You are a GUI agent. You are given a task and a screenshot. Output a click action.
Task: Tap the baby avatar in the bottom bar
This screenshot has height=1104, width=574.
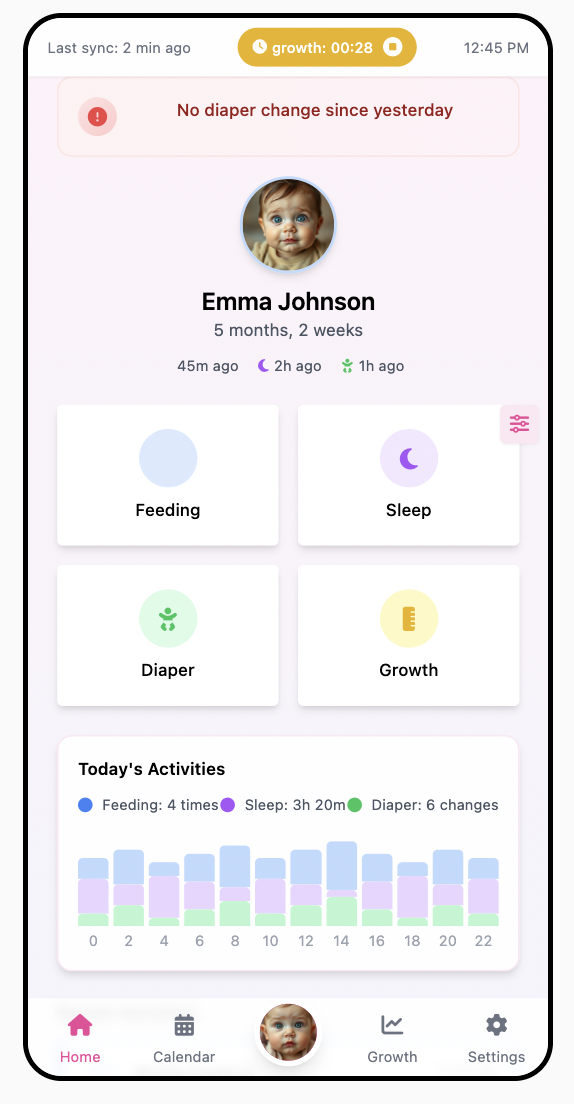click(288, 1033)
